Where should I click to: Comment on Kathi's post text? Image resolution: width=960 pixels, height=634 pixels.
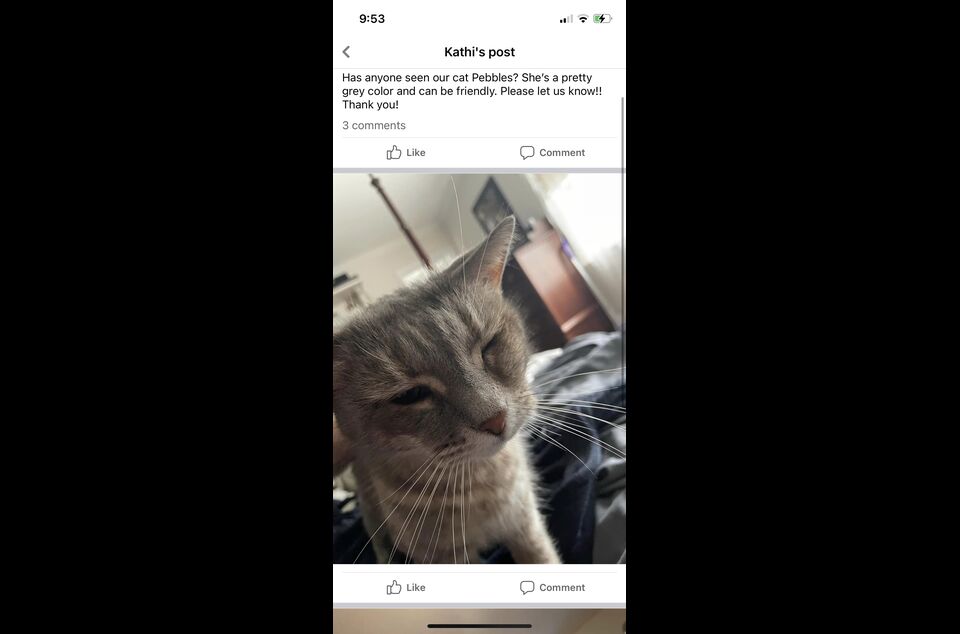tap(552, 153)
